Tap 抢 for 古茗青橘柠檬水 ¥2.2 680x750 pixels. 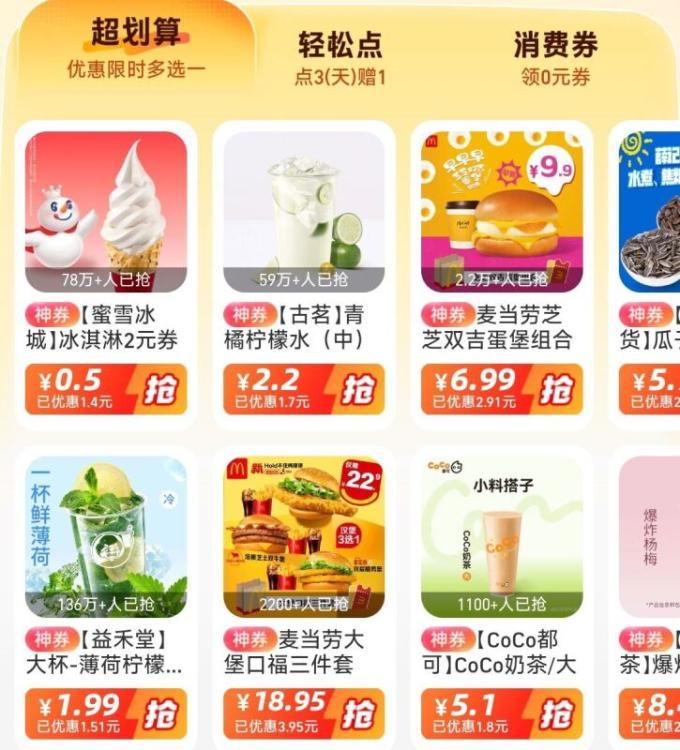(x=358, y=389)
